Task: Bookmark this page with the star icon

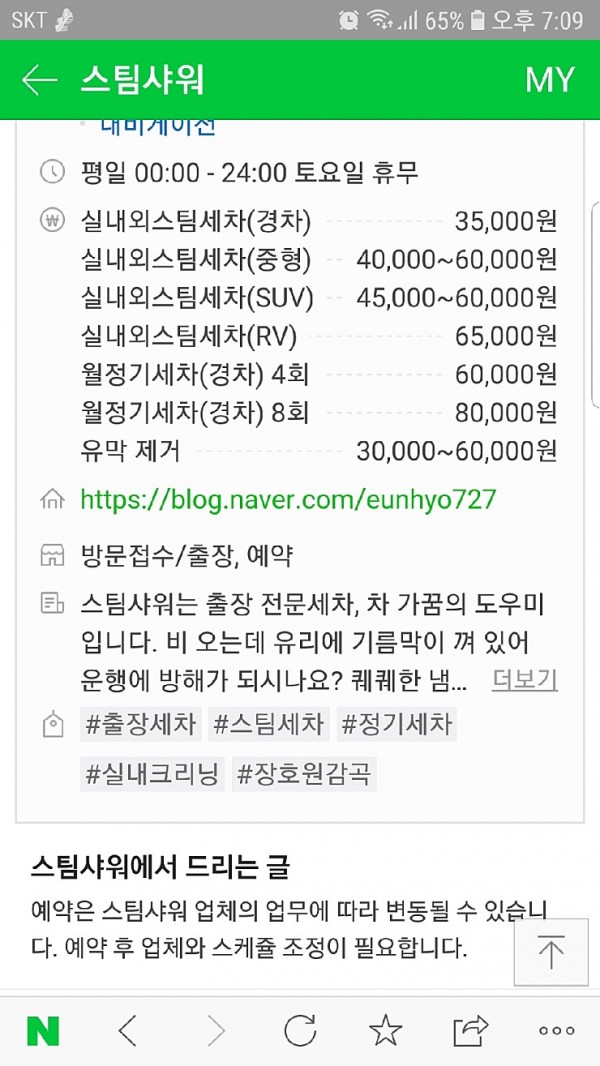Action: pos(385,1030)
